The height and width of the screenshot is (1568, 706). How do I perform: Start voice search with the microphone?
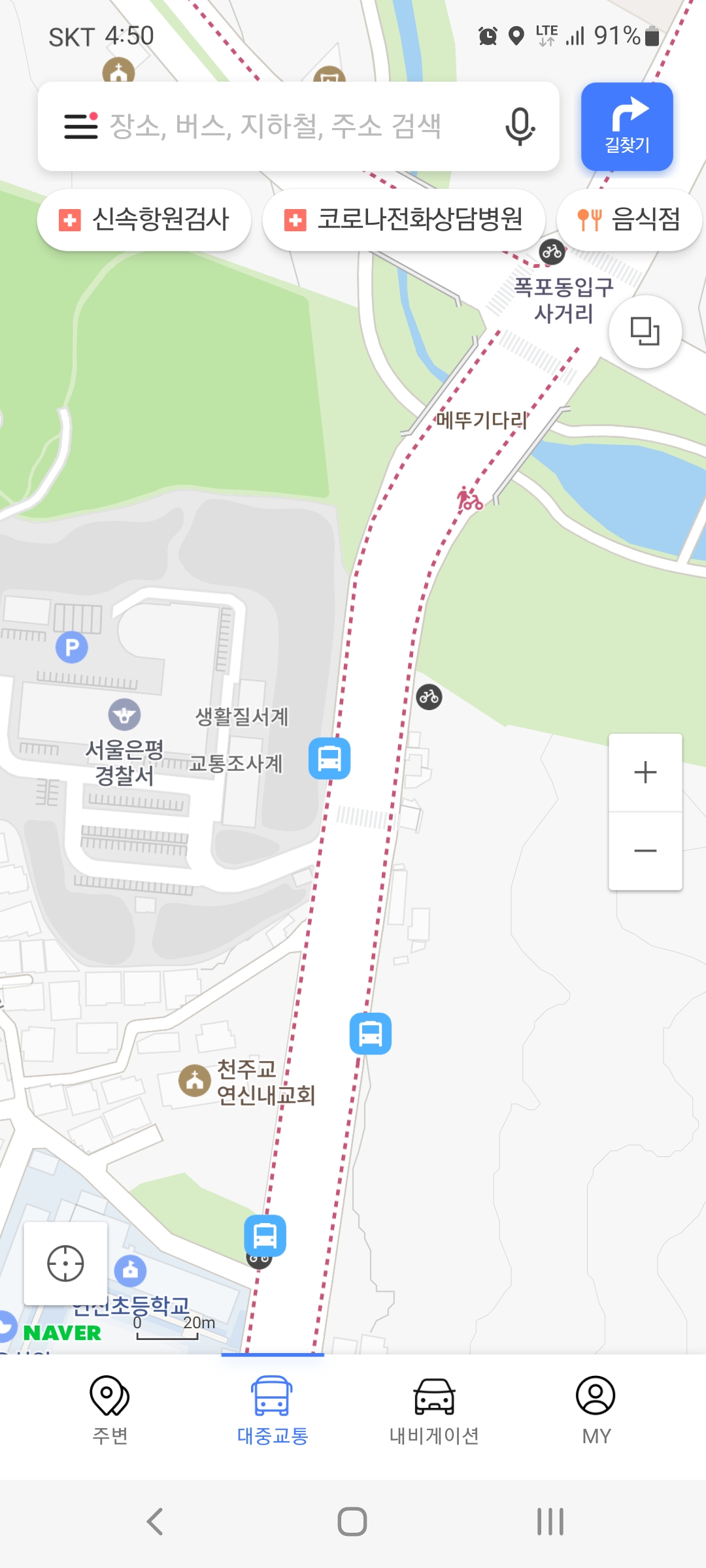(x=520, y=126)
